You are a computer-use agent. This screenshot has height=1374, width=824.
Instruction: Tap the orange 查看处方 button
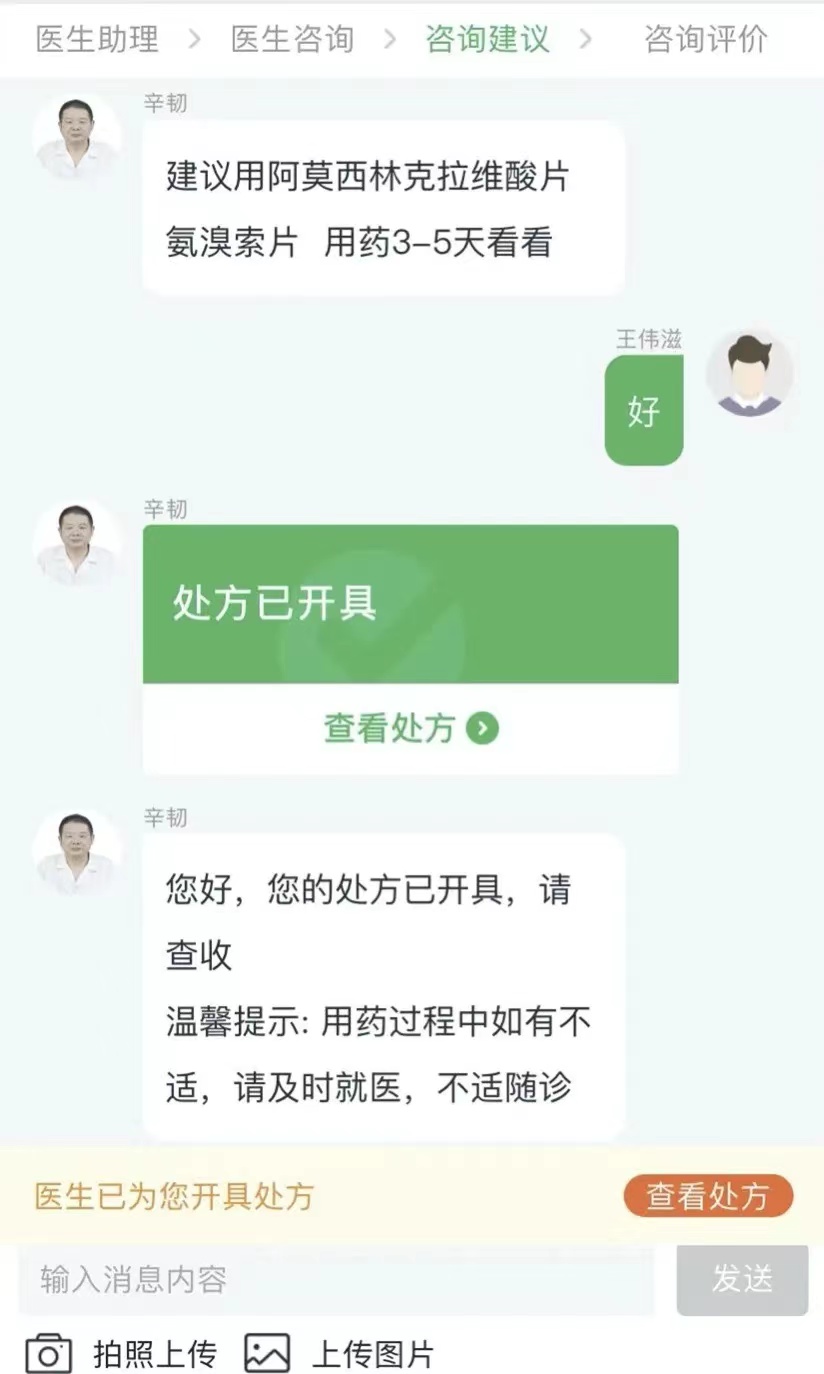point(708,1196)
